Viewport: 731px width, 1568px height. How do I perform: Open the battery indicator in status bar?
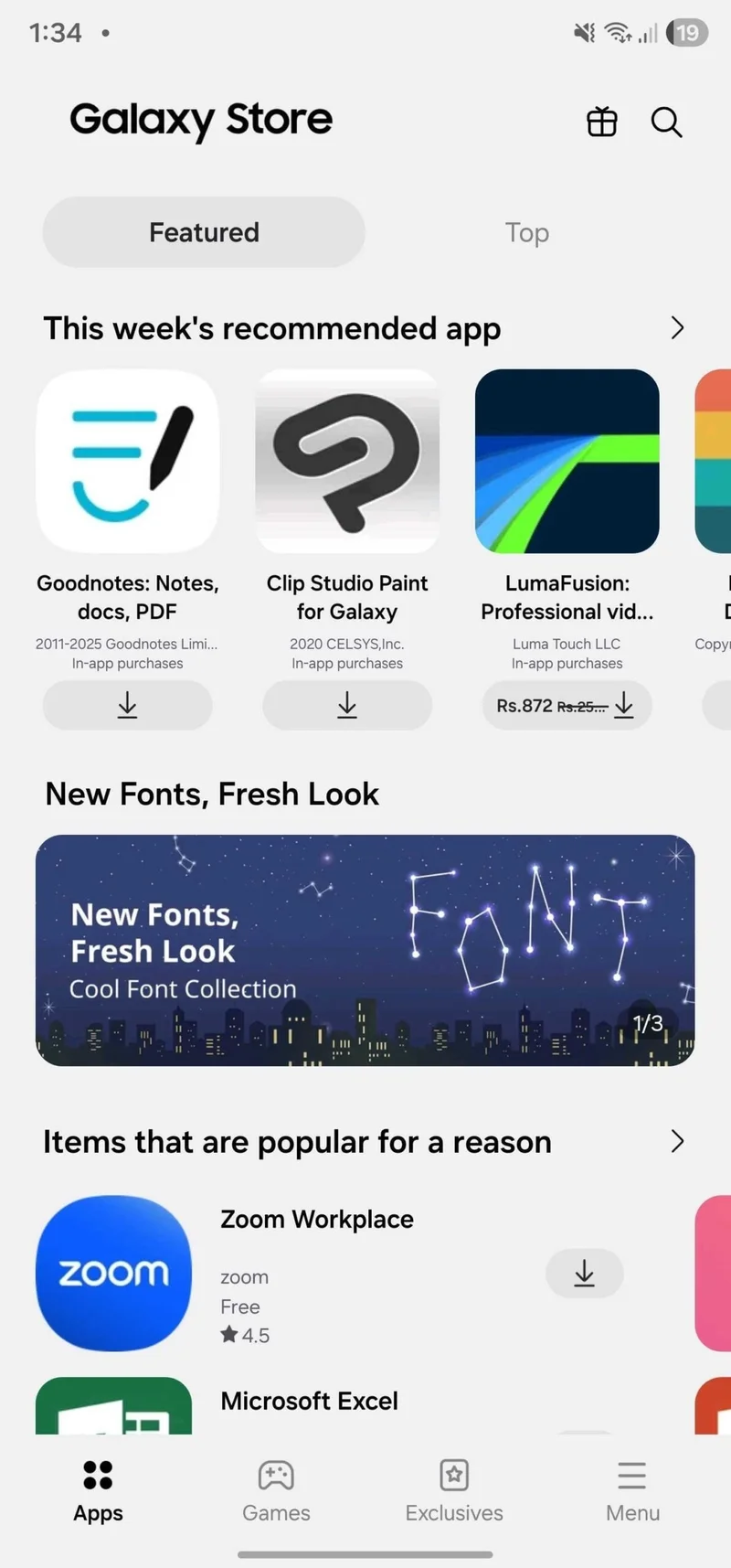[687, 33]
